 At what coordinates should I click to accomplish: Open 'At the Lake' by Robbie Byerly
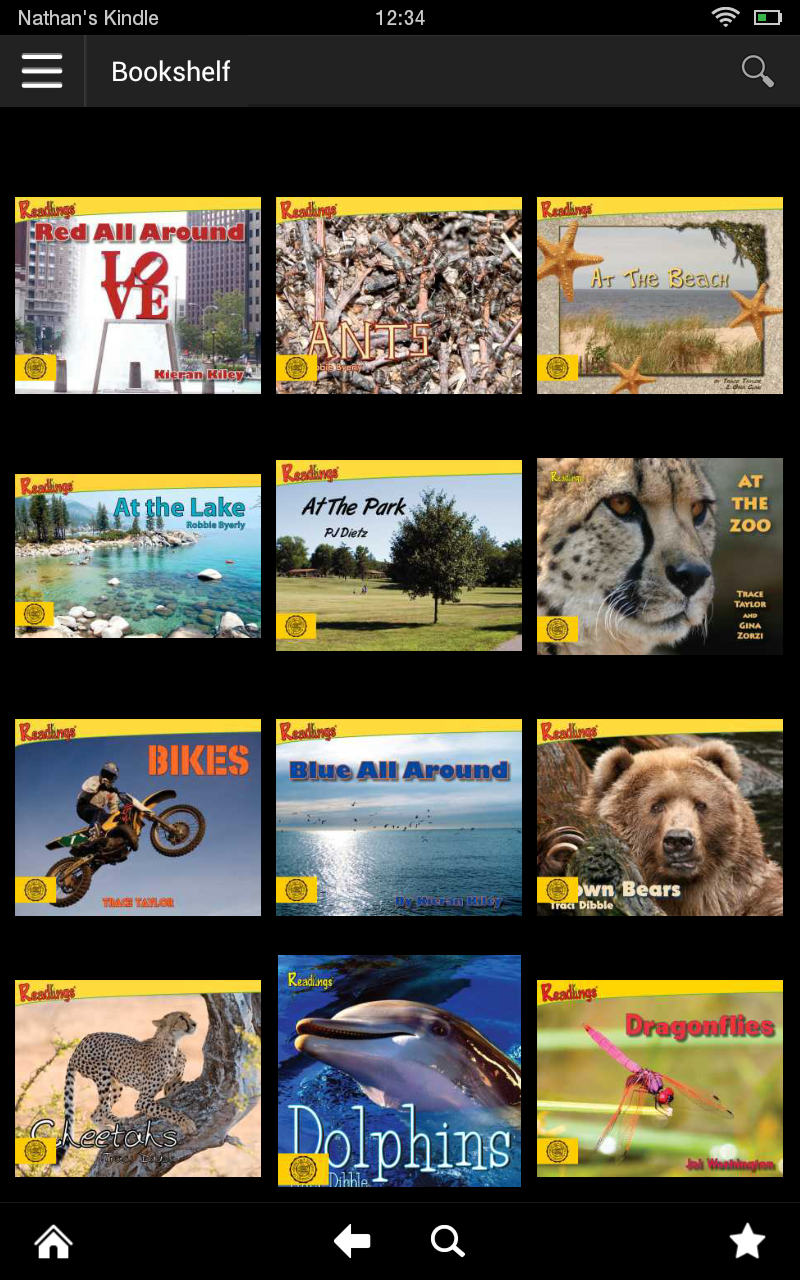137,556
